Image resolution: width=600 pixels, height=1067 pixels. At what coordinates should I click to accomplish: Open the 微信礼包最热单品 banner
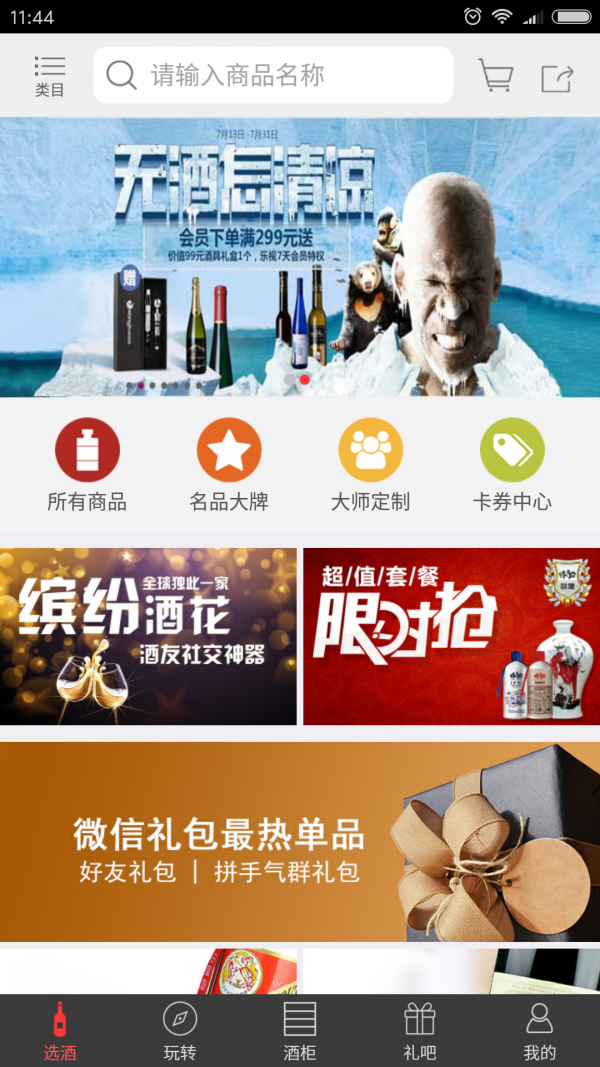[300, 841]
